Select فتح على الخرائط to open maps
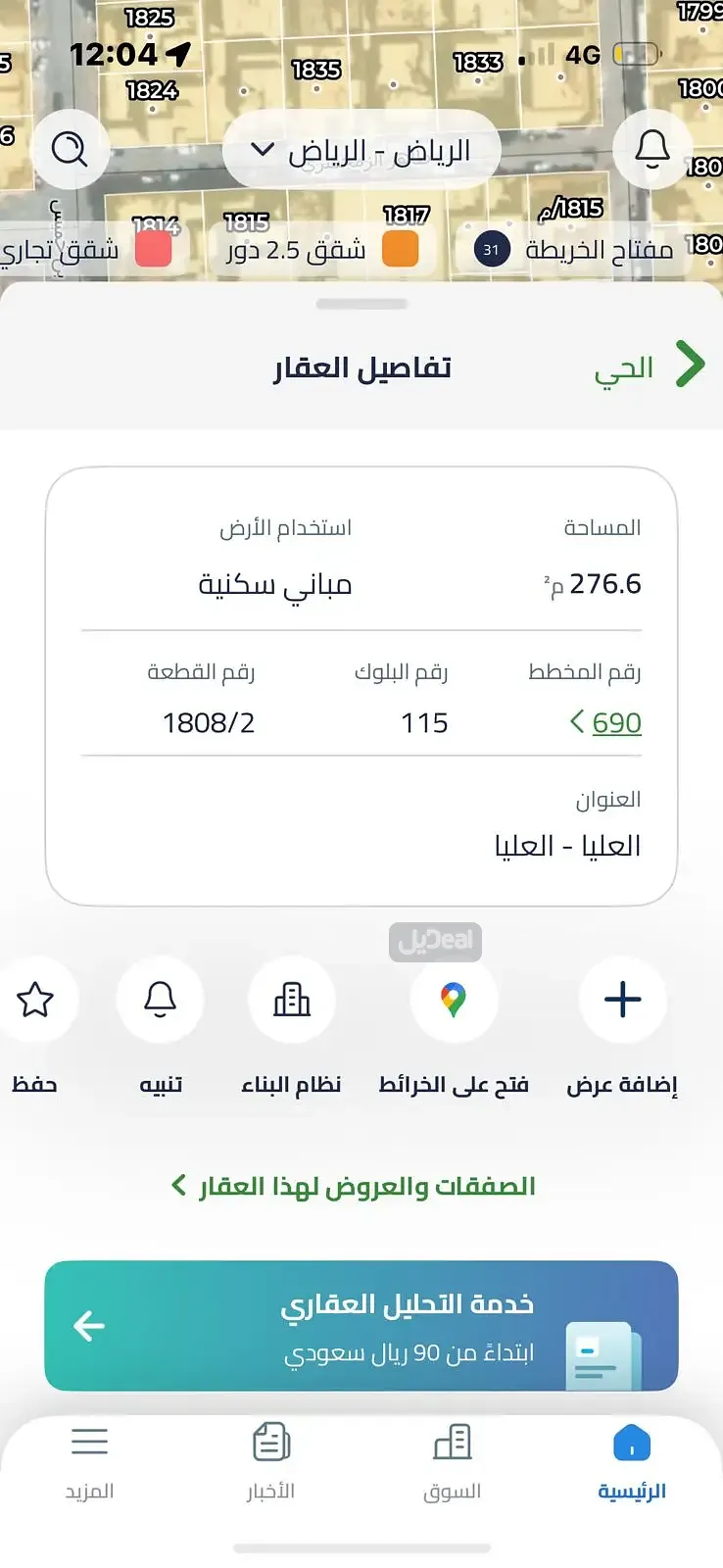 click(454, 1001)
